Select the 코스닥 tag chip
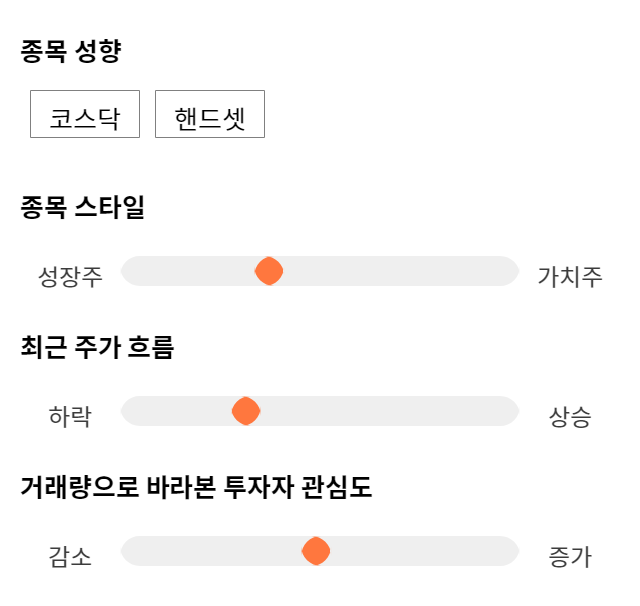 (85, 114)
